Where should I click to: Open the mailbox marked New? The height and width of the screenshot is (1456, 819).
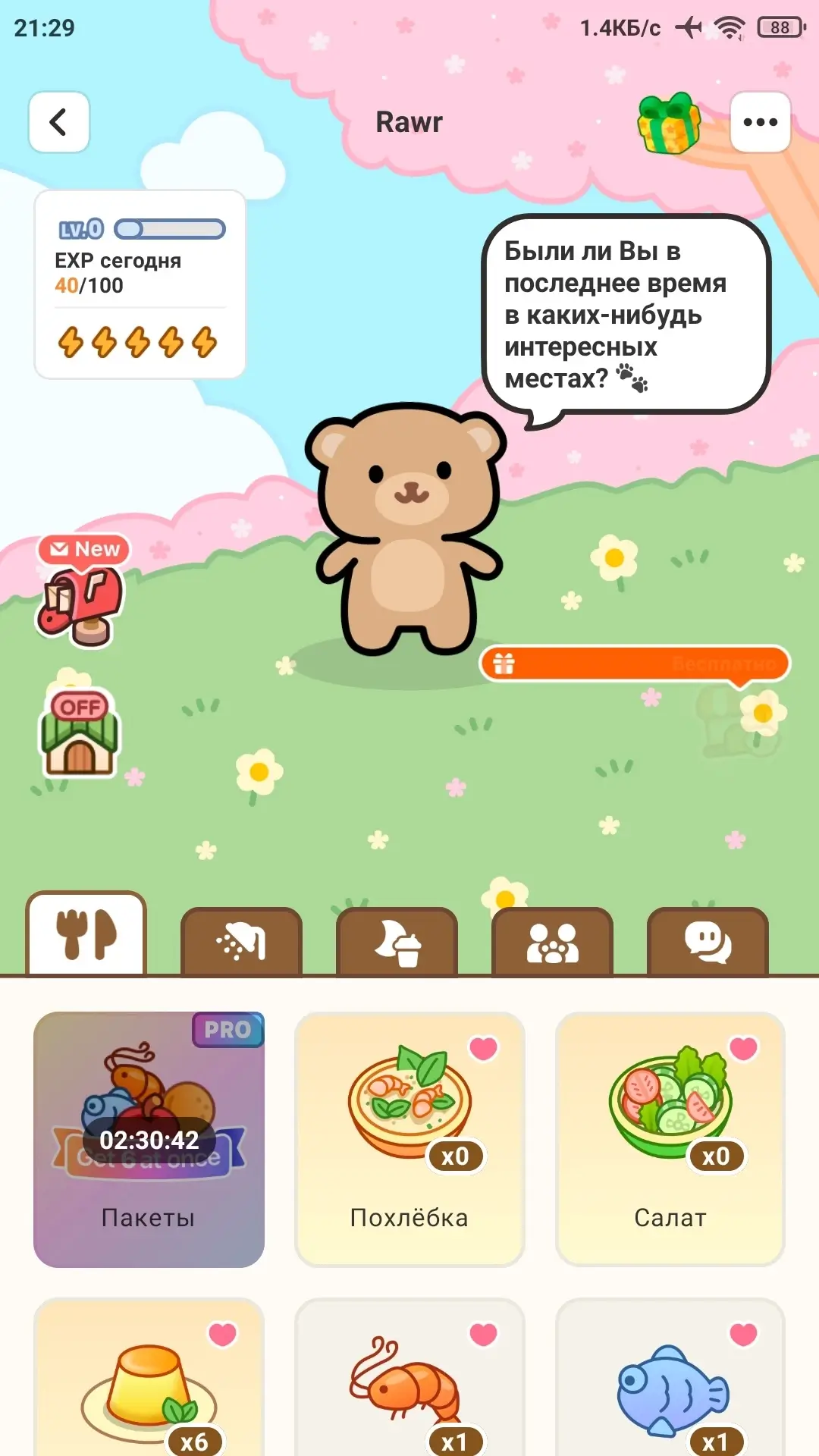pyautogui.click(x=82, y=591)
